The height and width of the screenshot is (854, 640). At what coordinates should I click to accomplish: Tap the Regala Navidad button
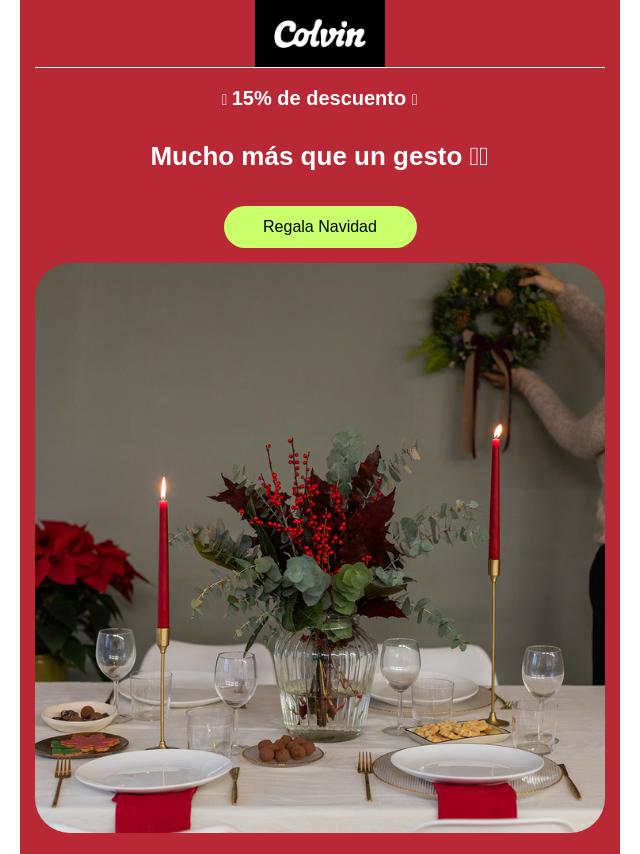coord(320,227)
